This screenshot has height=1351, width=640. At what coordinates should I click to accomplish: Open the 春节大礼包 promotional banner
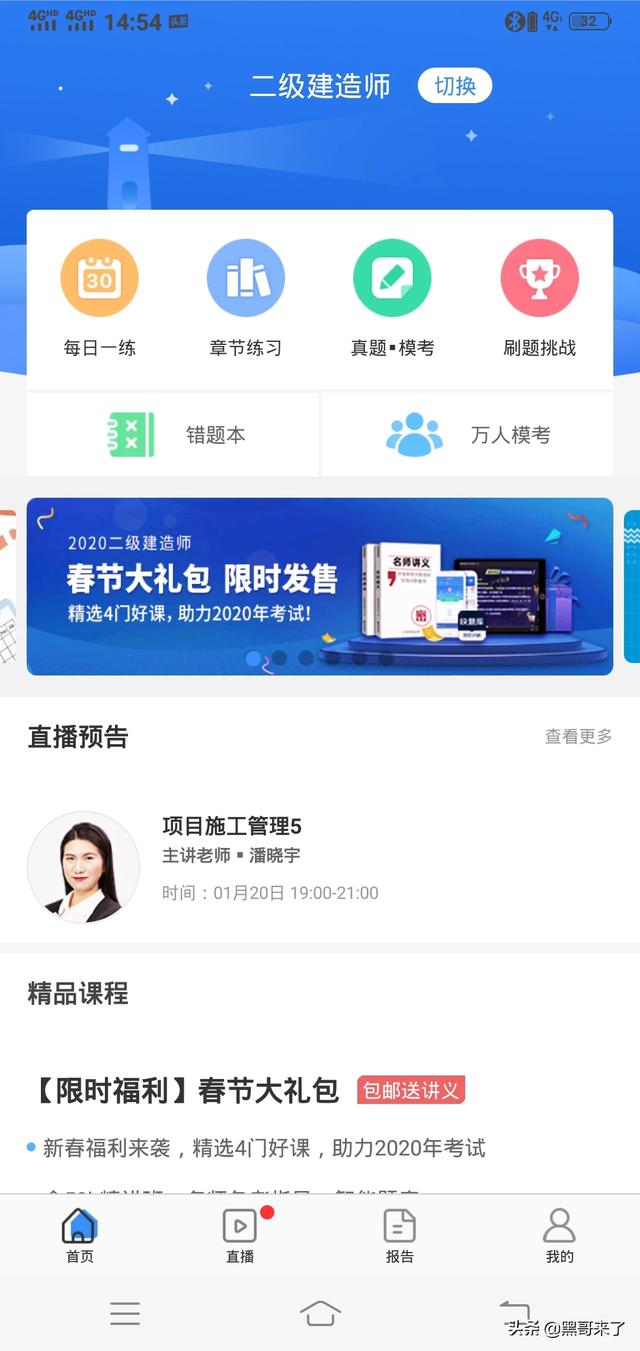pyautogui.click(x=319, y=586)
